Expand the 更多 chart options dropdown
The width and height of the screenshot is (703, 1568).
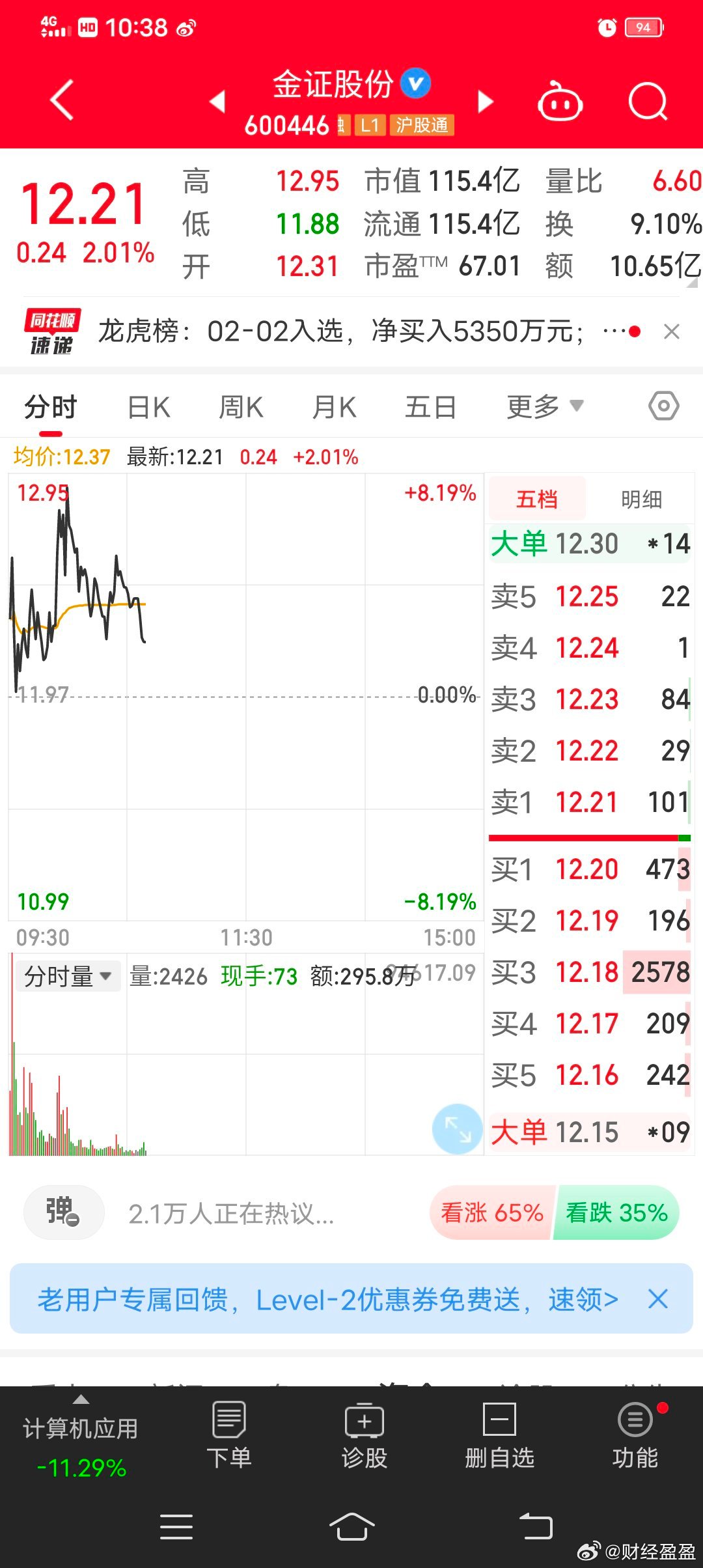[x=544, y=407]
